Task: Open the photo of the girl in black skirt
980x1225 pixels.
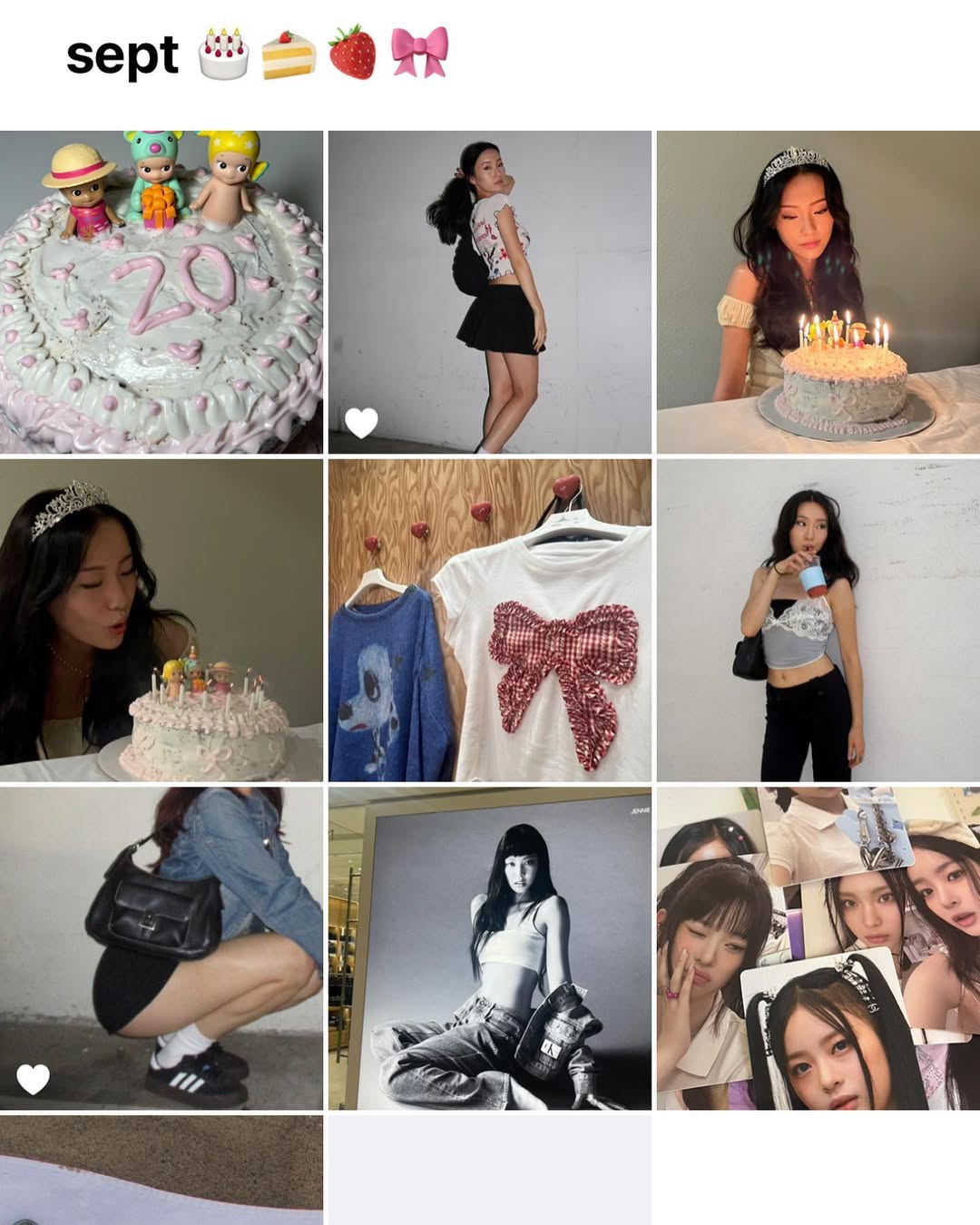Action: 490,292
